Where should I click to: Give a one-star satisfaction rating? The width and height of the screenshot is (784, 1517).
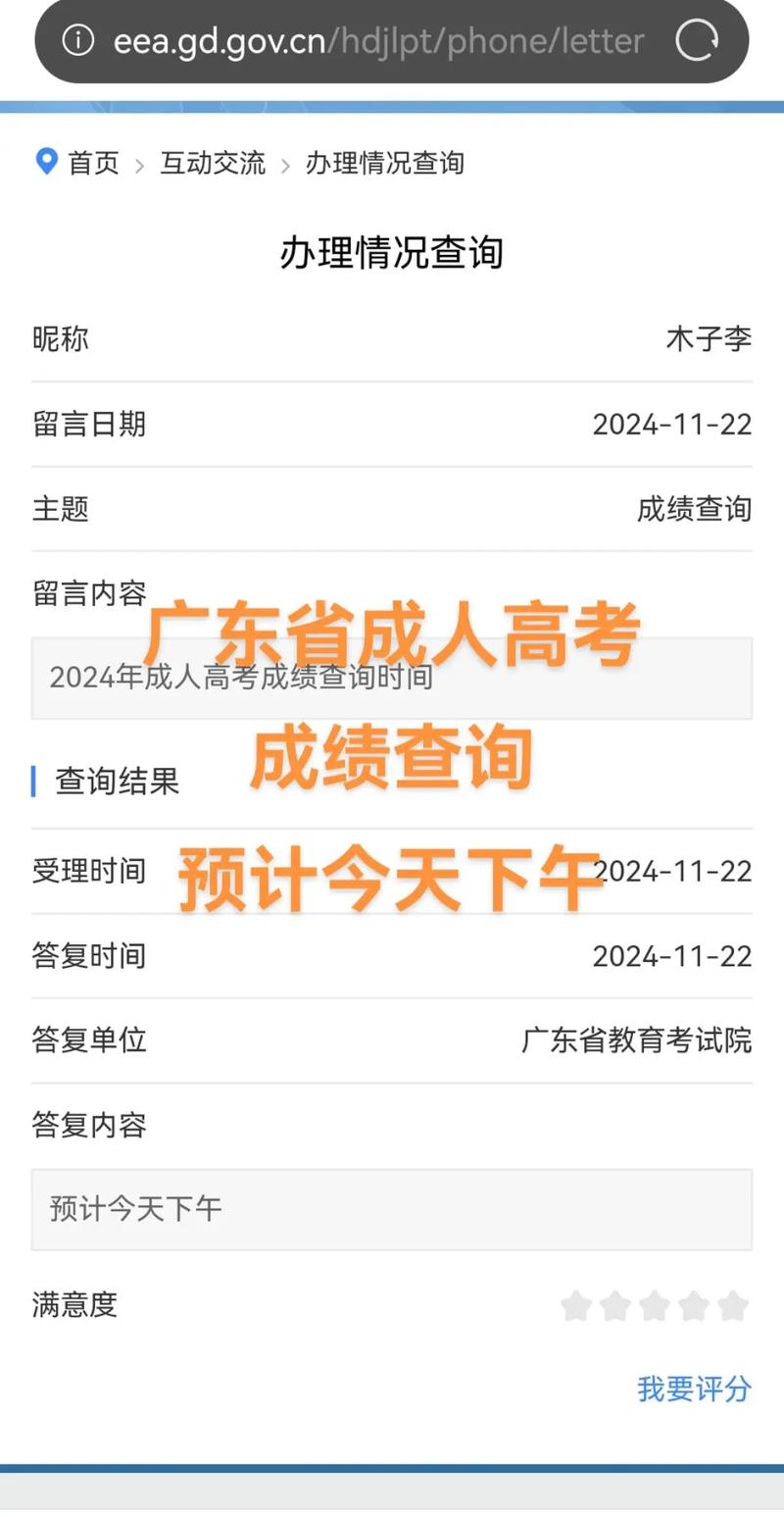tap(574, 1306)
